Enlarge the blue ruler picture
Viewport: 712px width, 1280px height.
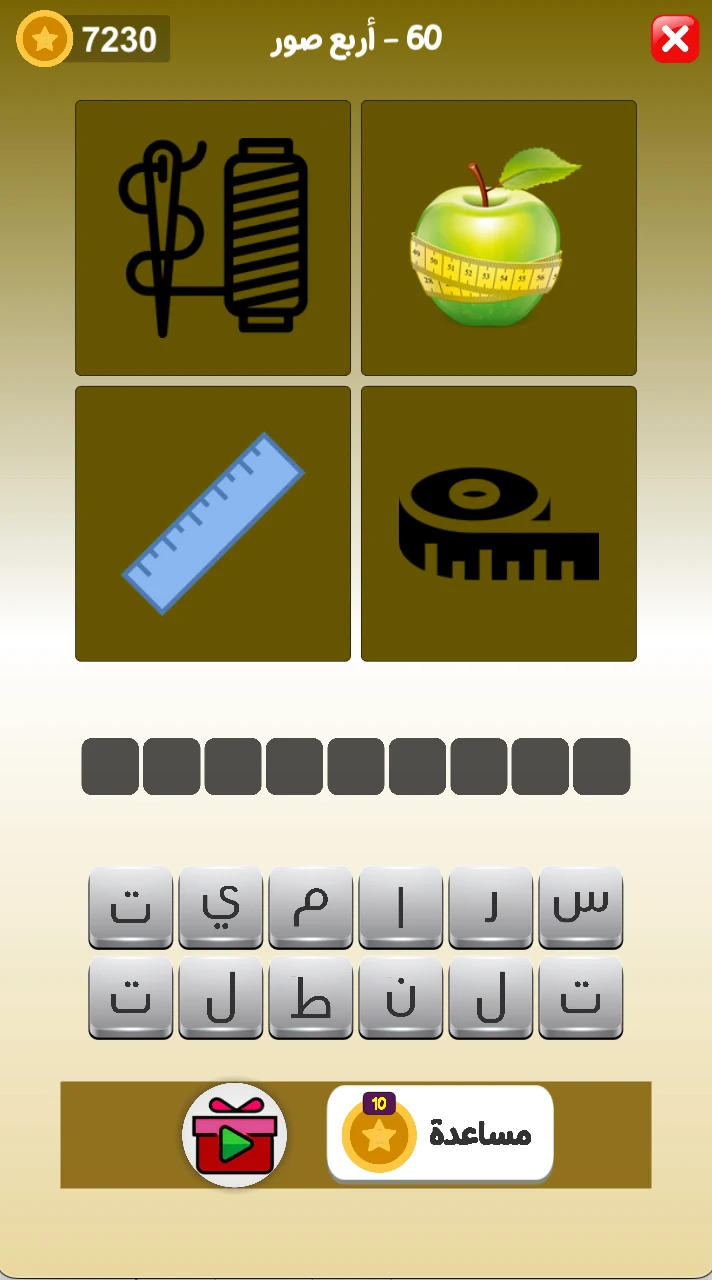click(x=213, y=524)
